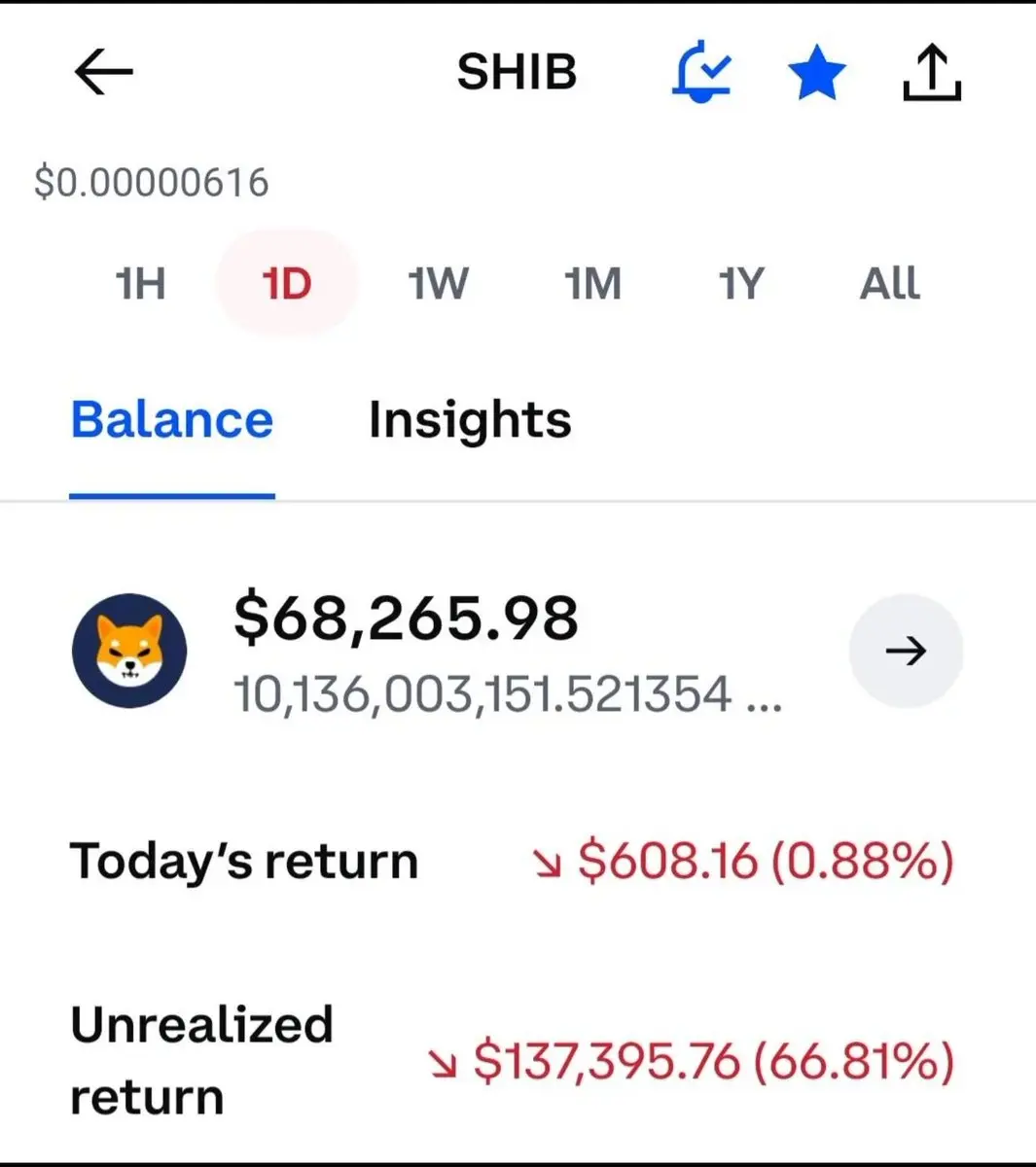
Task: Switch to the Insights tab
Action: tap(470, 420)
